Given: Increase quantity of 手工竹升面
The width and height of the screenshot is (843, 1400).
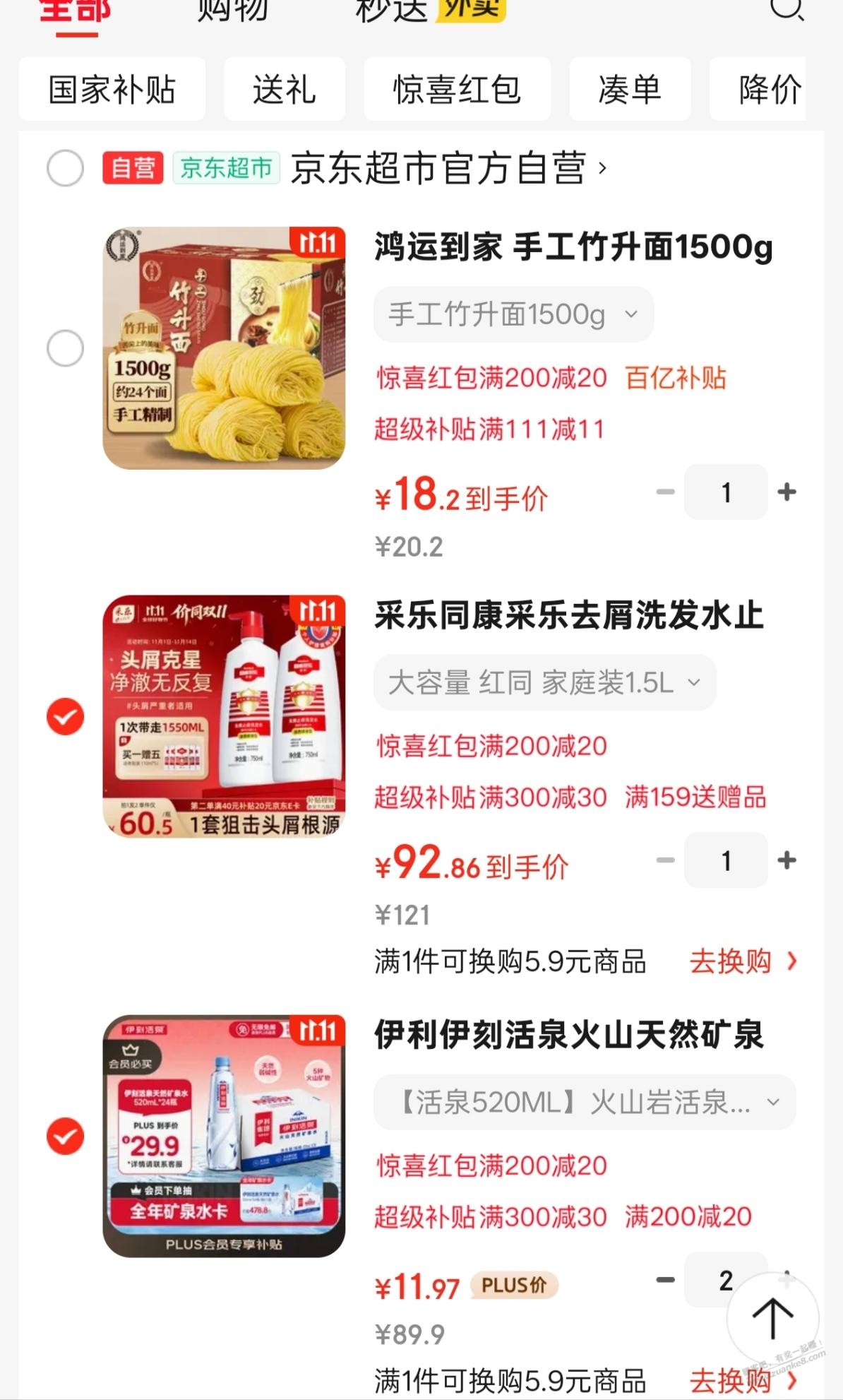Looking at the screenshot, I should coord(787,492).
